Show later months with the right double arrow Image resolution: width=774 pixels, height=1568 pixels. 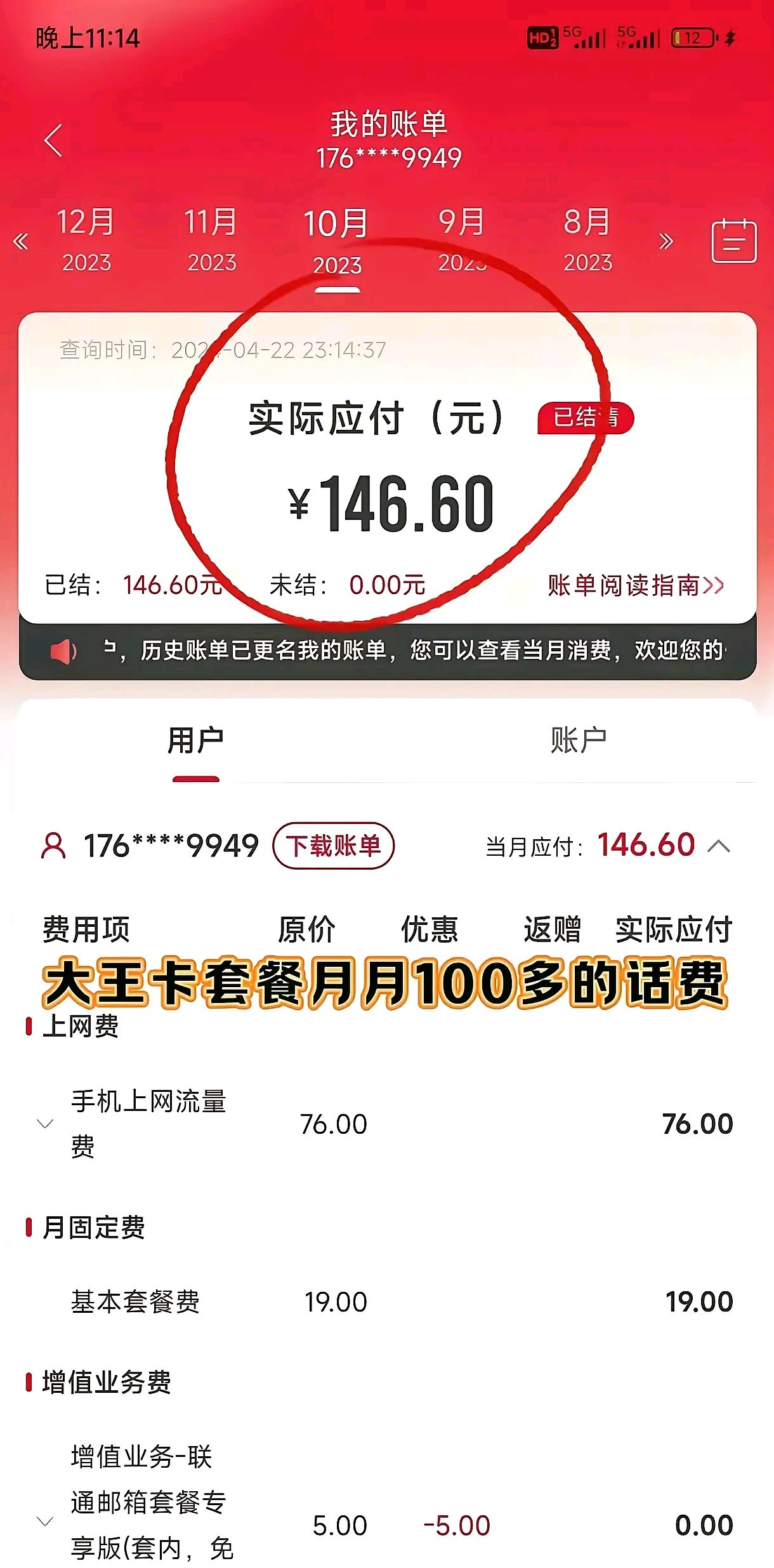[x=666, y=241]
